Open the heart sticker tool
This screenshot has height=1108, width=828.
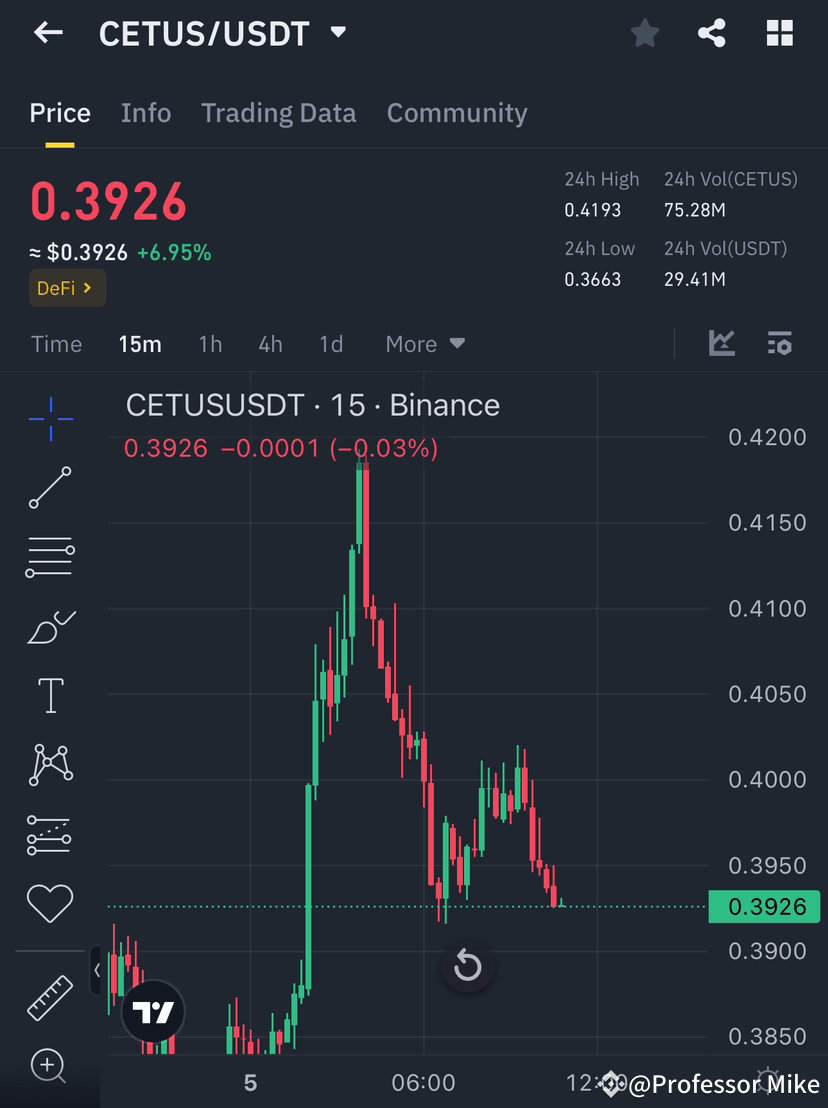[50, 903]
